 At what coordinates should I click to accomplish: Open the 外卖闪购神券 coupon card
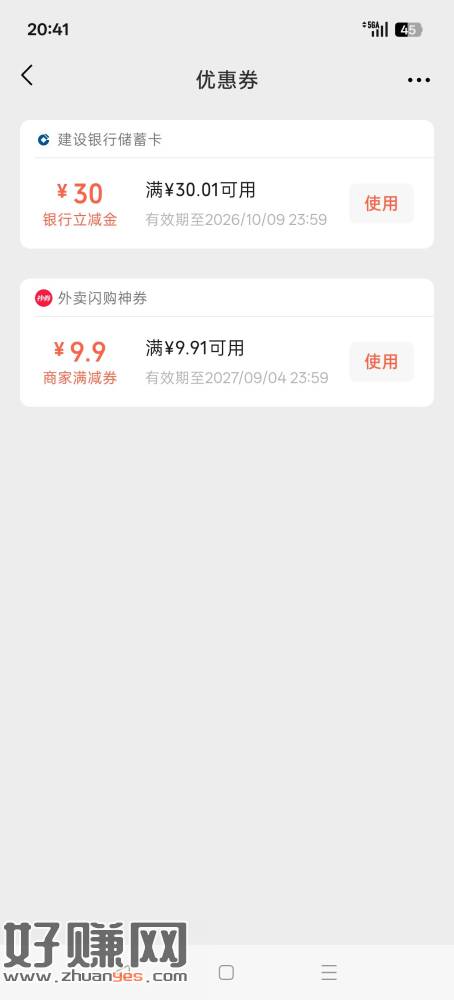point(227,342)
